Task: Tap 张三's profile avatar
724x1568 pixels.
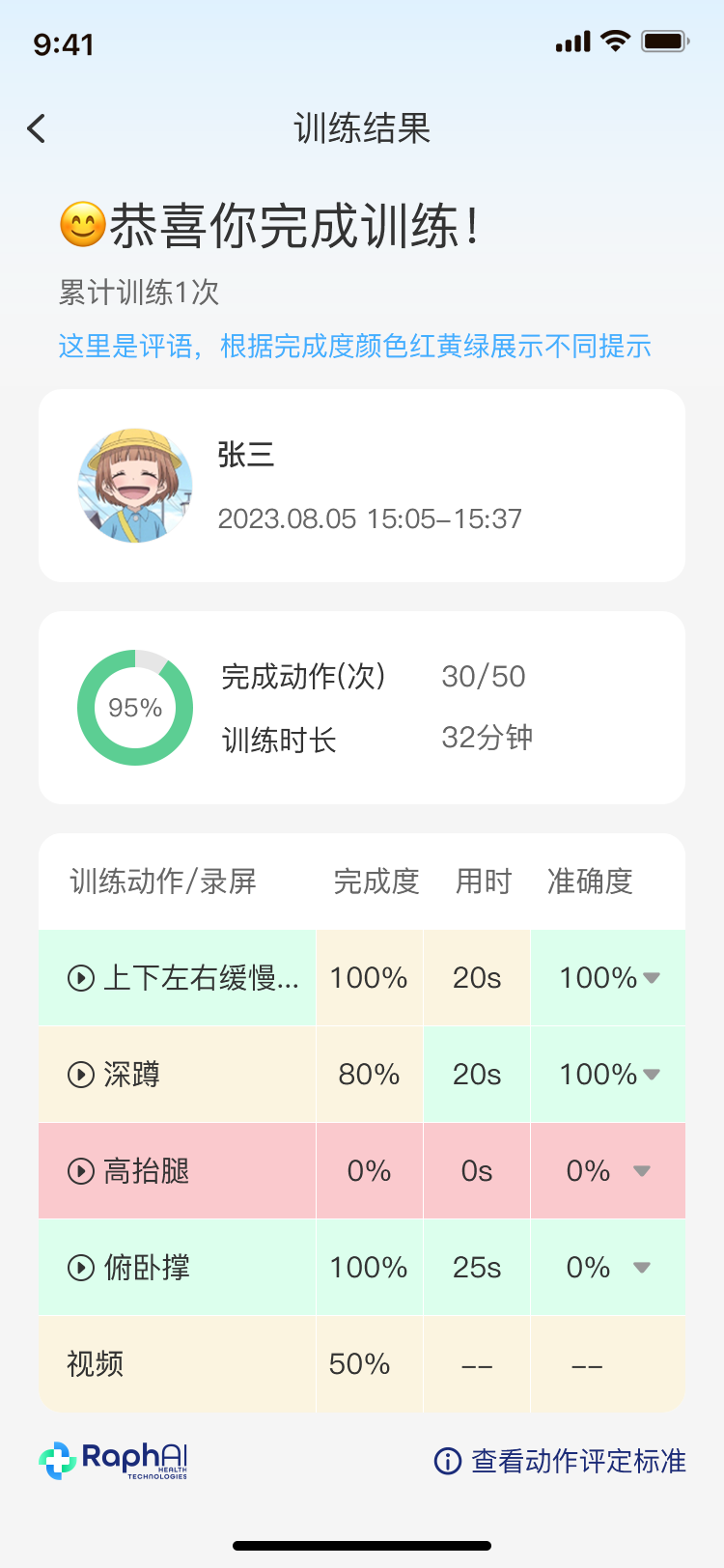Action: pos(135,486)
